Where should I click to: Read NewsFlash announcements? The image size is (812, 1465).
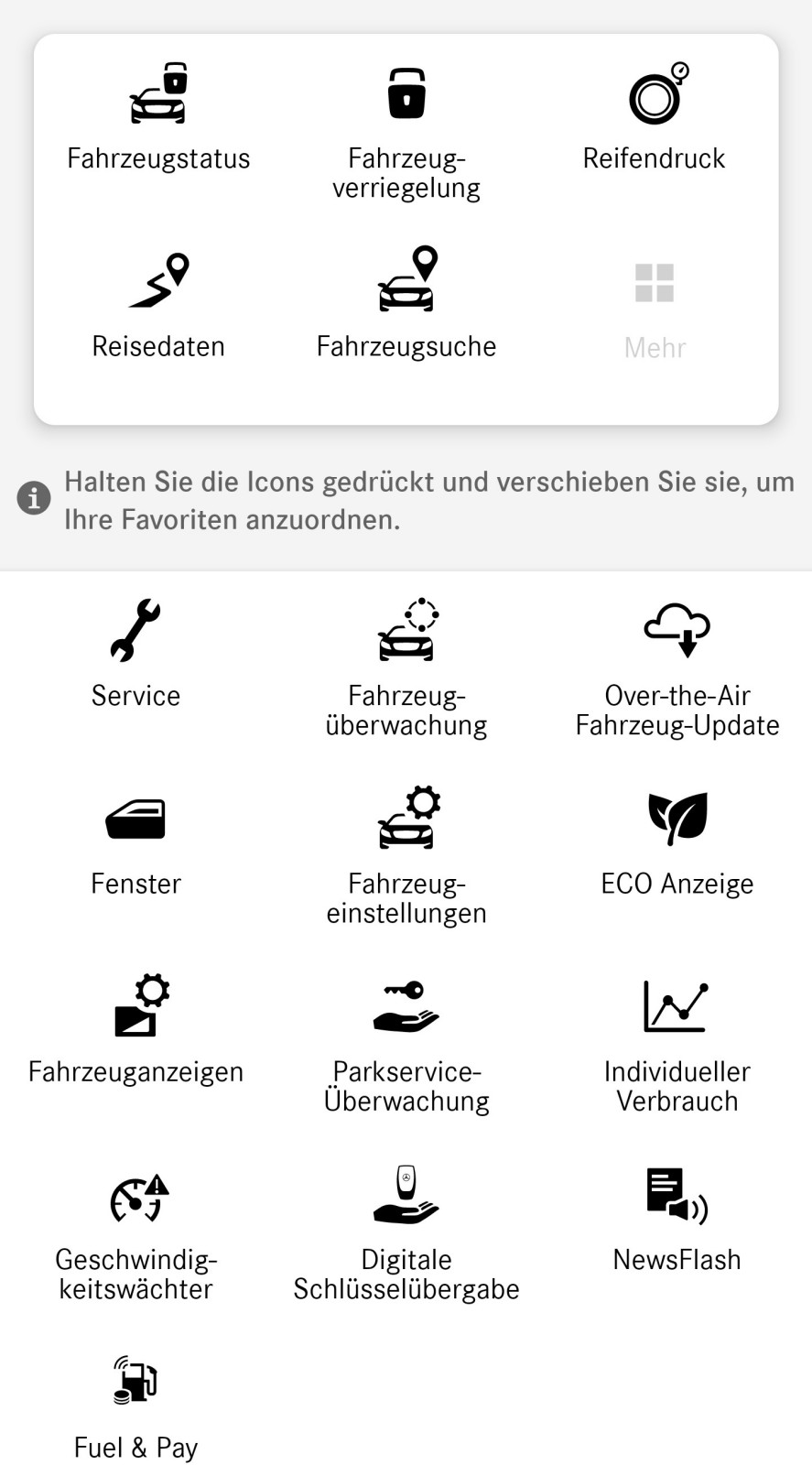[677, 1198]
